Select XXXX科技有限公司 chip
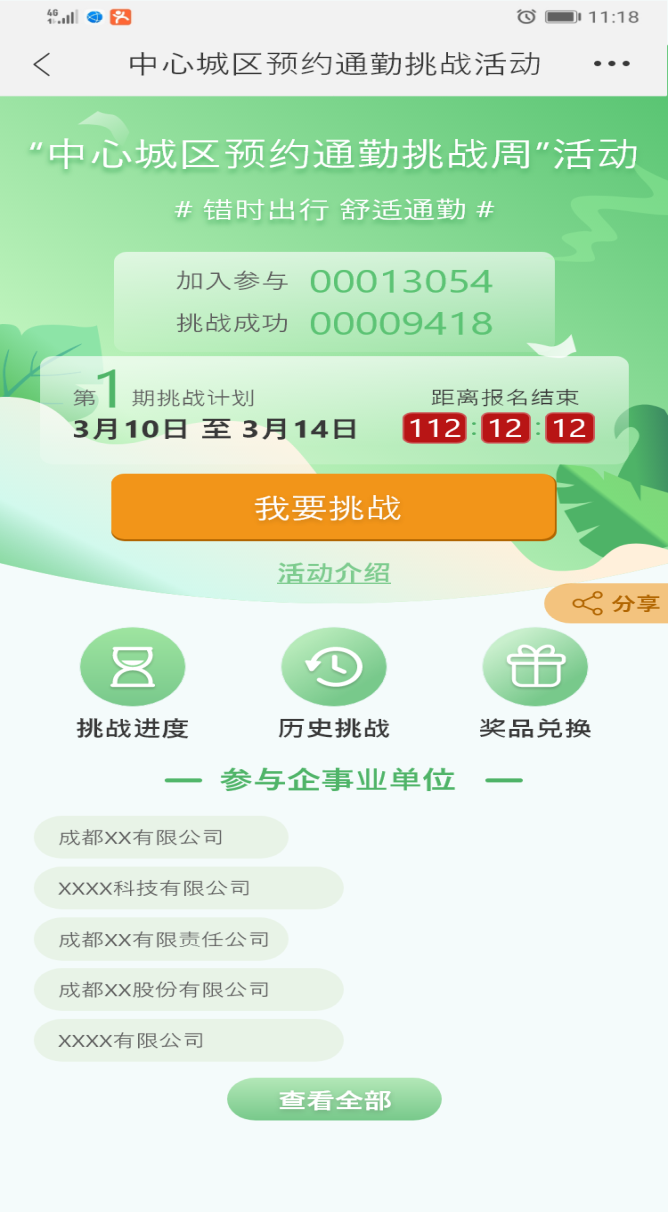Image resolution: width=668 pixels, height=1212 pixels. pos(188,888)
